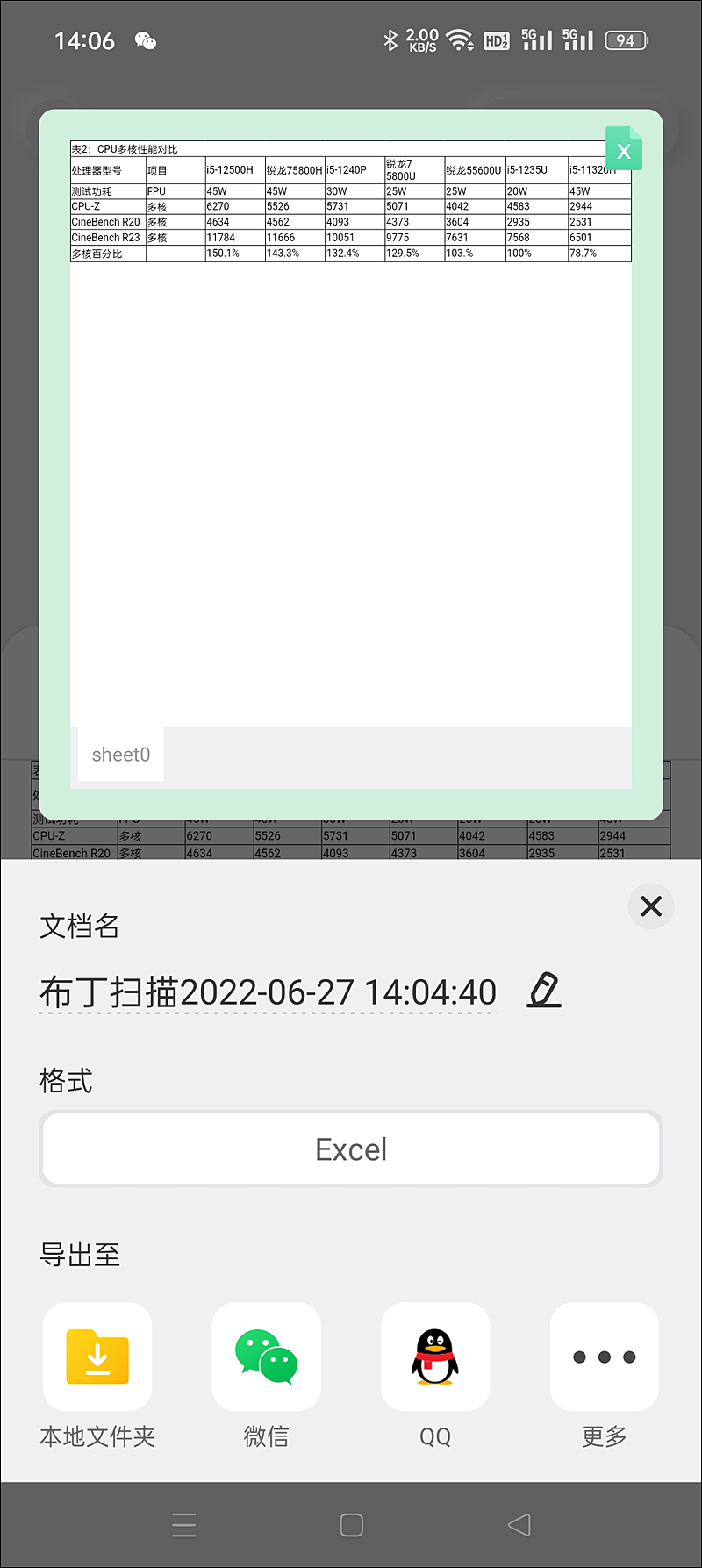Select the sheet0 tab
Image resolution: width=702 pixels, height=1568 pixels.
(x=121, y=755)
